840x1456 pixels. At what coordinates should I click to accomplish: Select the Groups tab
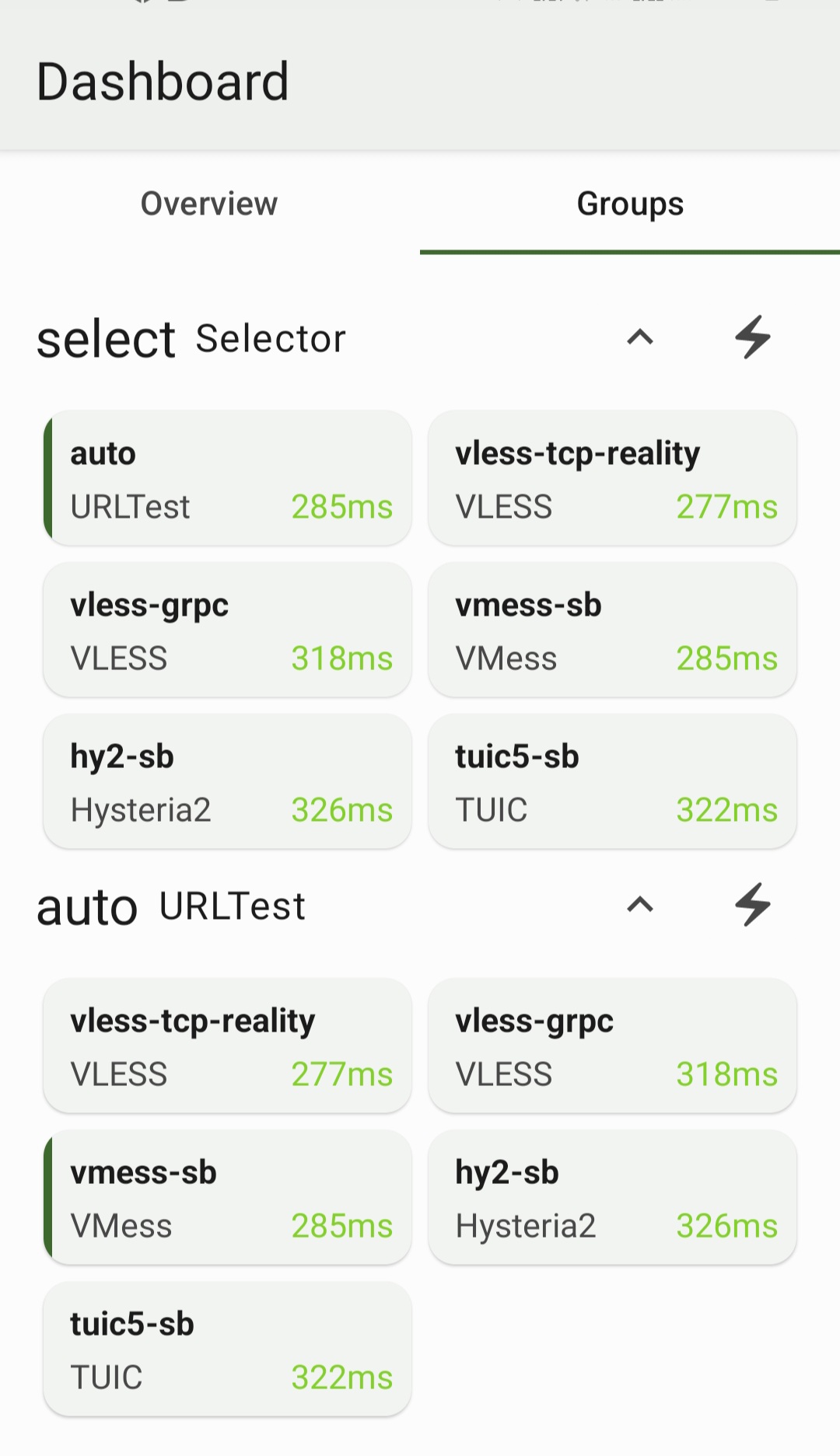630,204
